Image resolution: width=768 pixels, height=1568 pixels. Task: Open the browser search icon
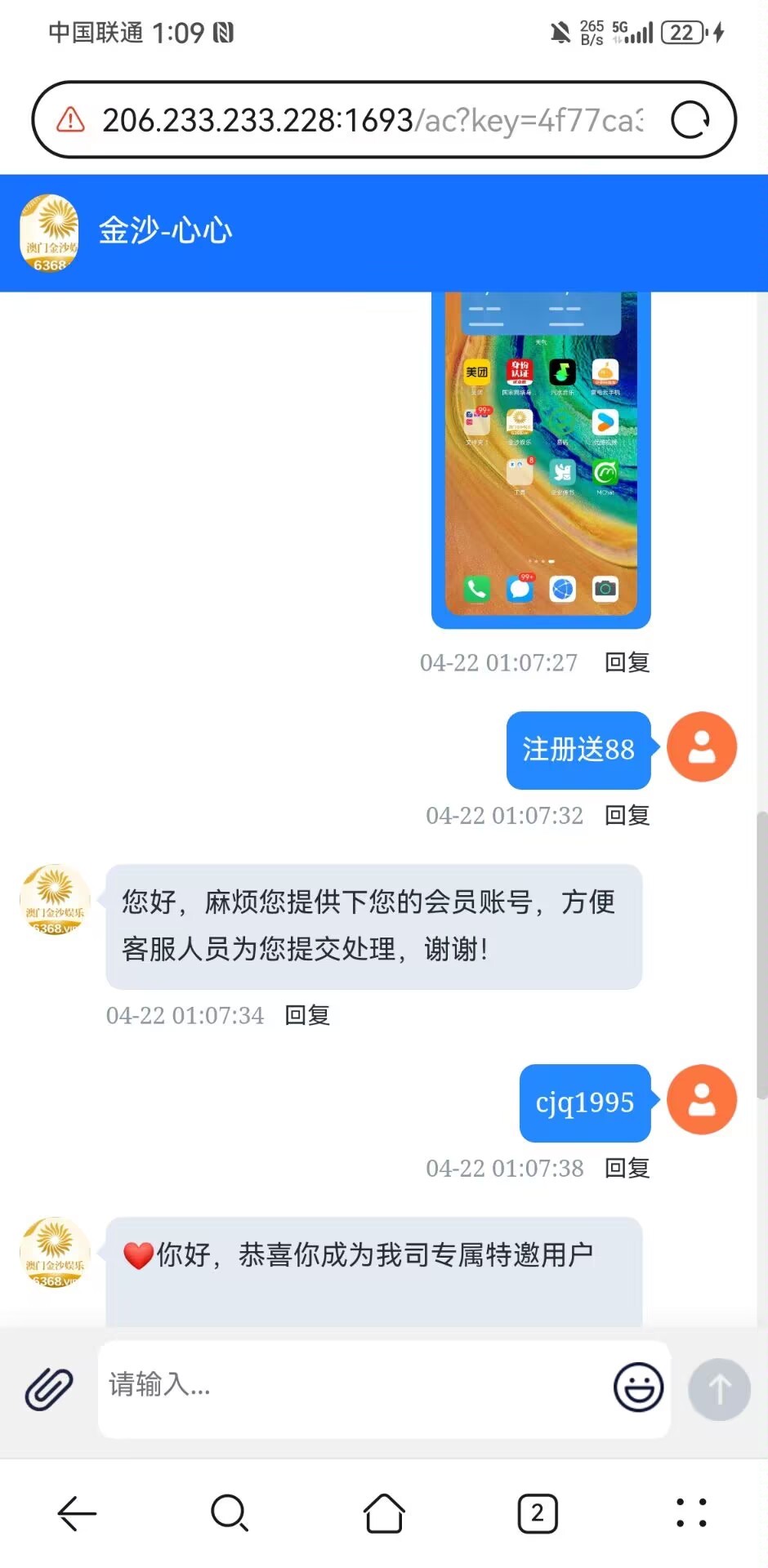(230, 1513)
